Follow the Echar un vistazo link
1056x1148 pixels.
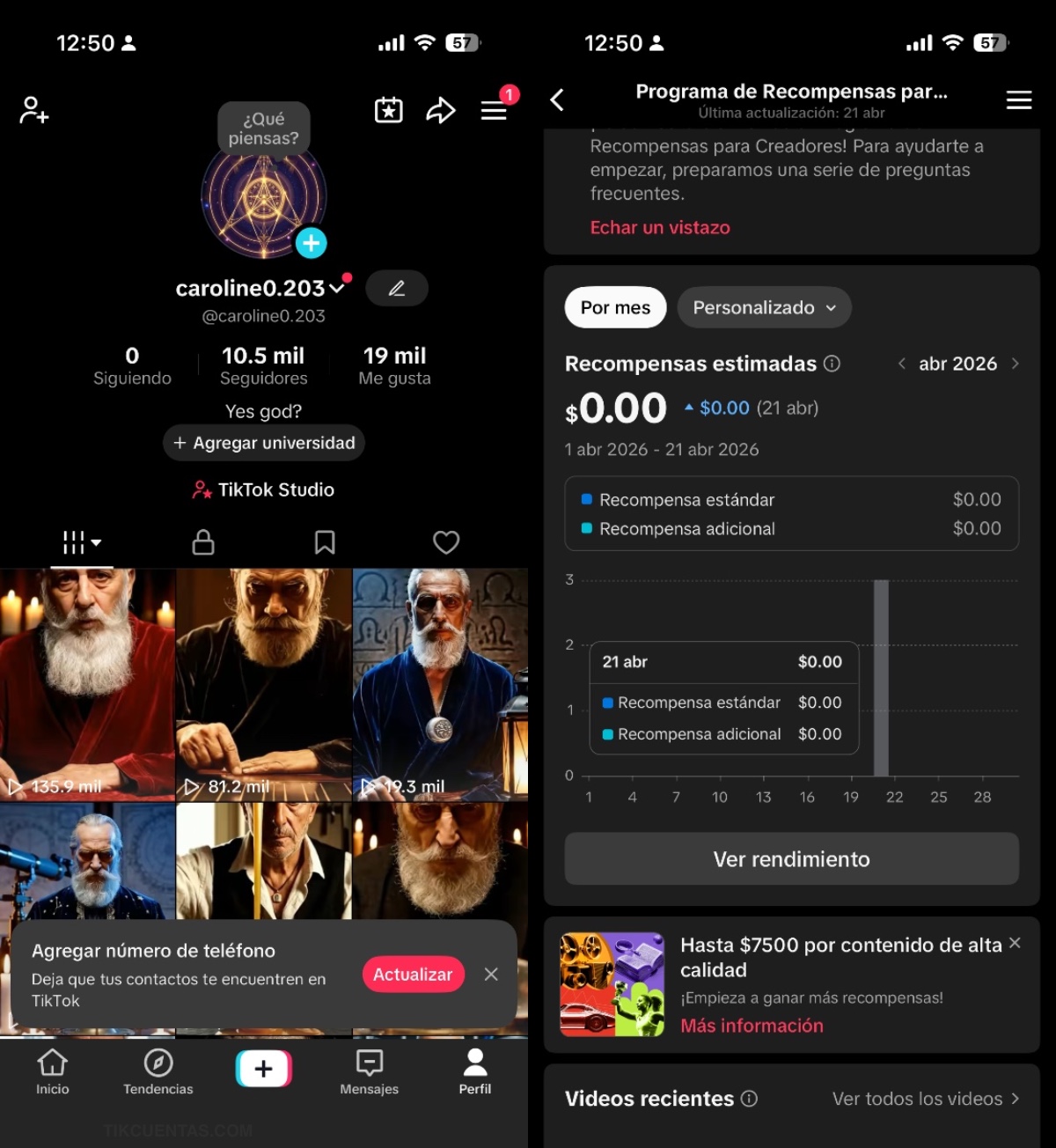[660, 227]
